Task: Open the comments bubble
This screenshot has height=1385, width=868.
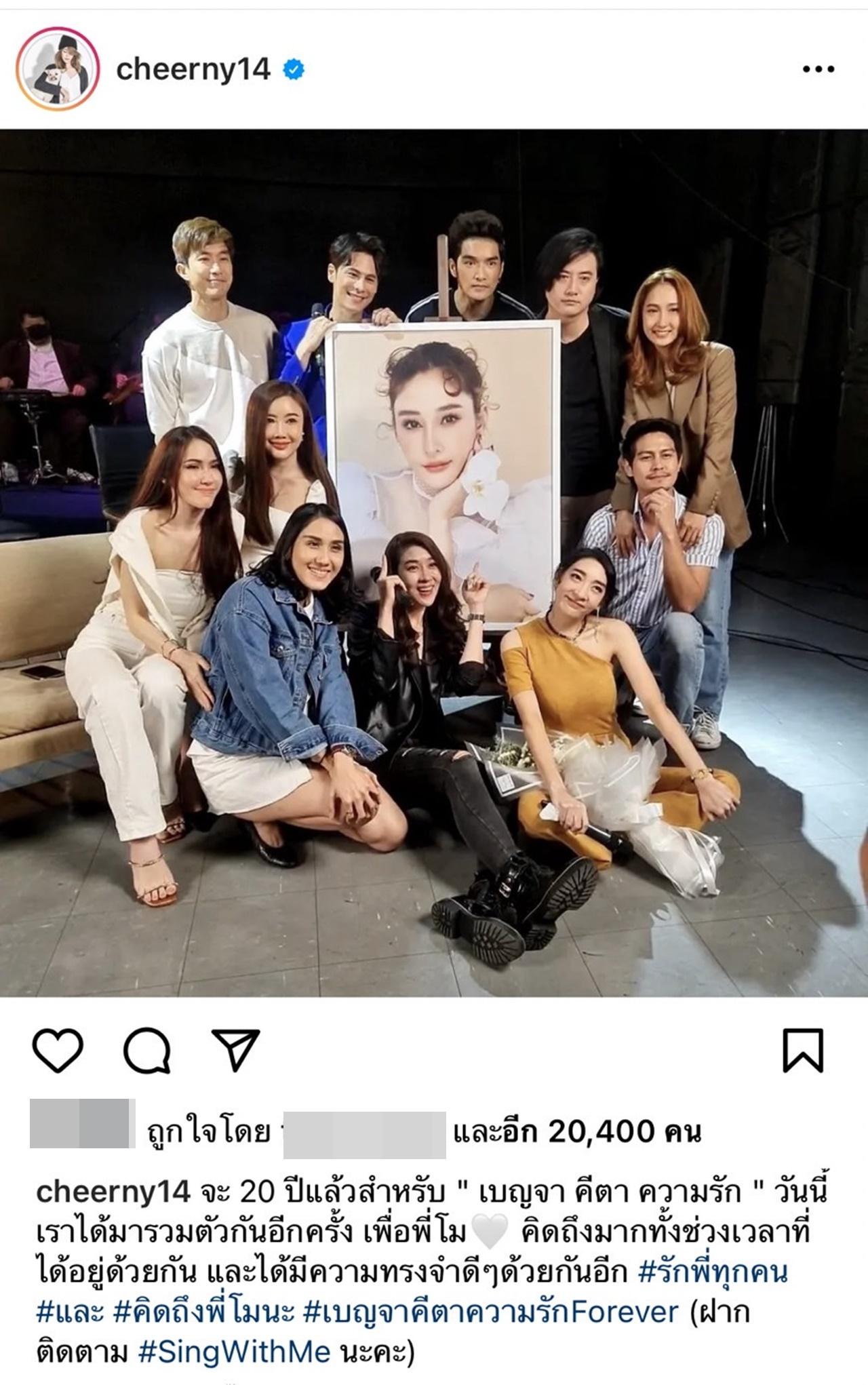Action: pos(146,1051)
